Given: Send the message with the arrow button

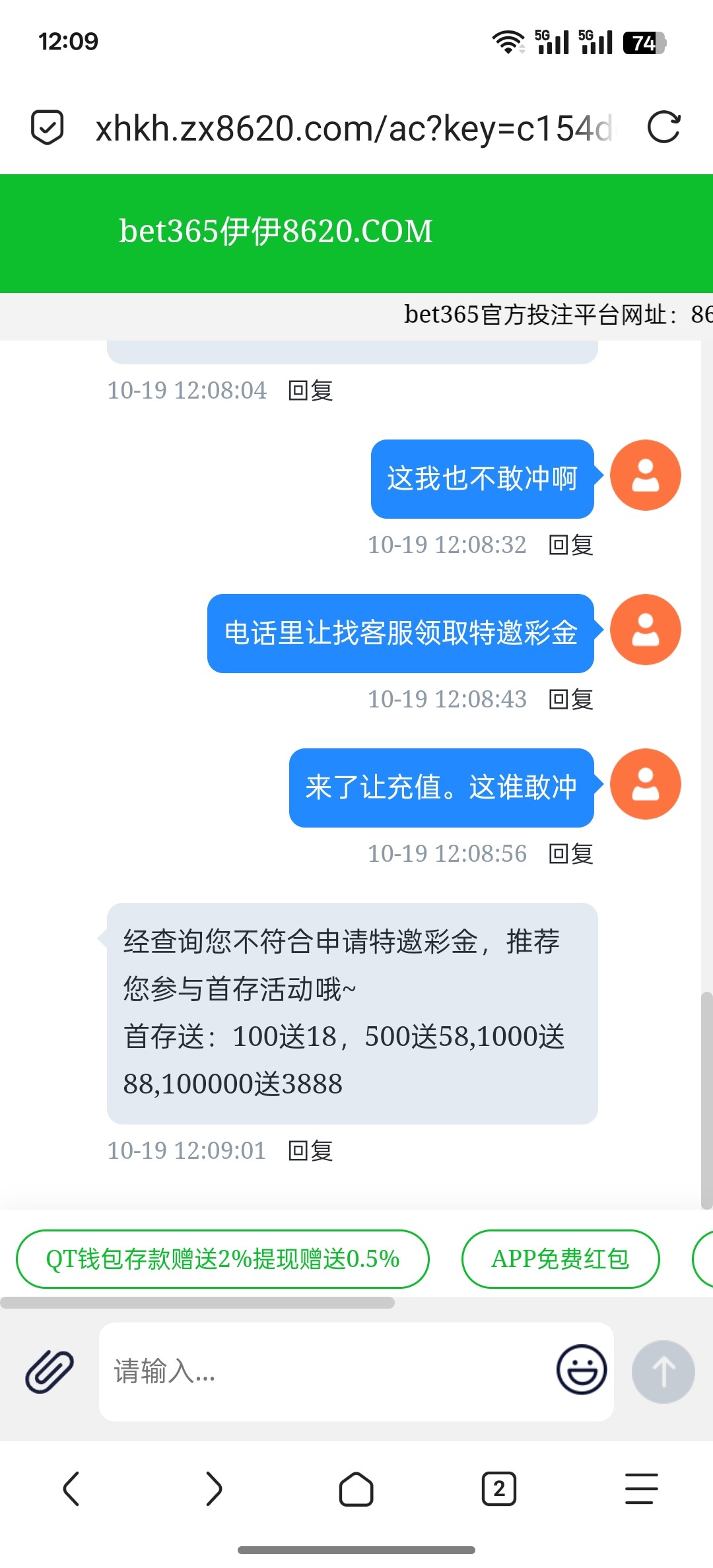Looking at the screenshot, I should click(x=663, y=1371).
